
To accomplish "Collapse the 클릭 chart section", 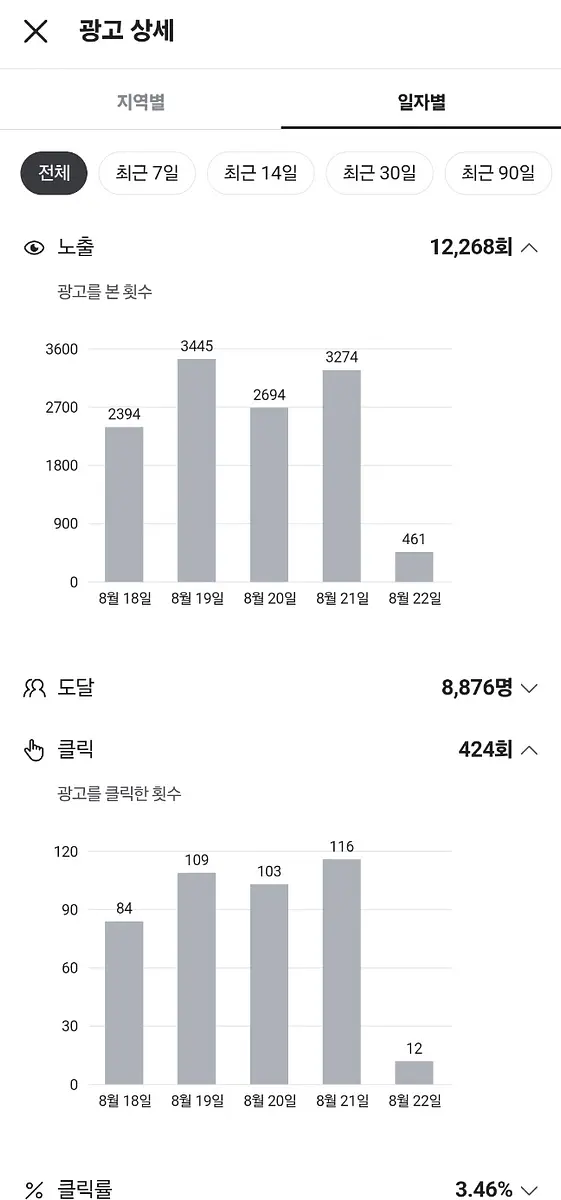I will (530, 749).
